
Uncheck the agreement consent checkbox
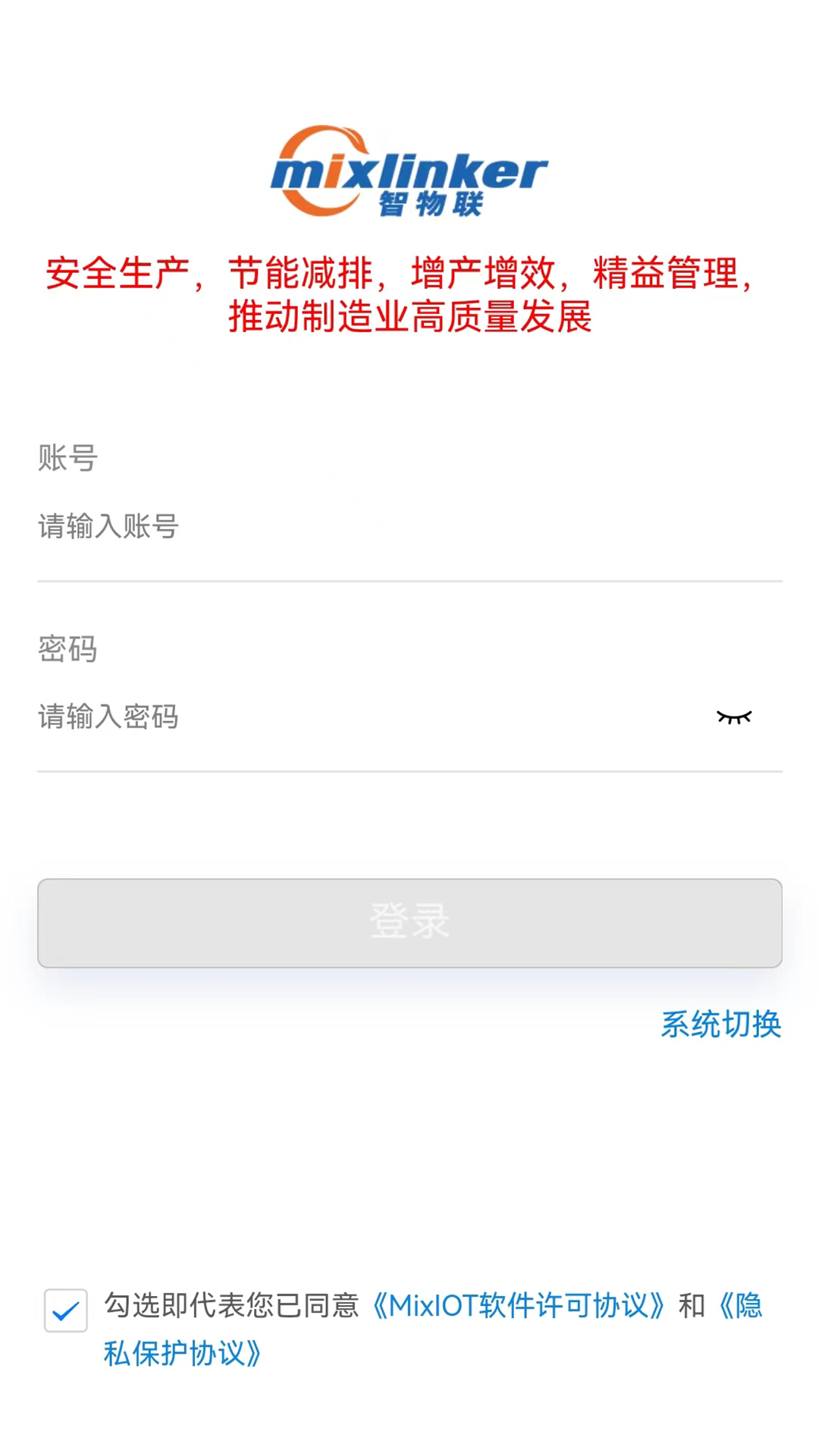[66, 1310]
